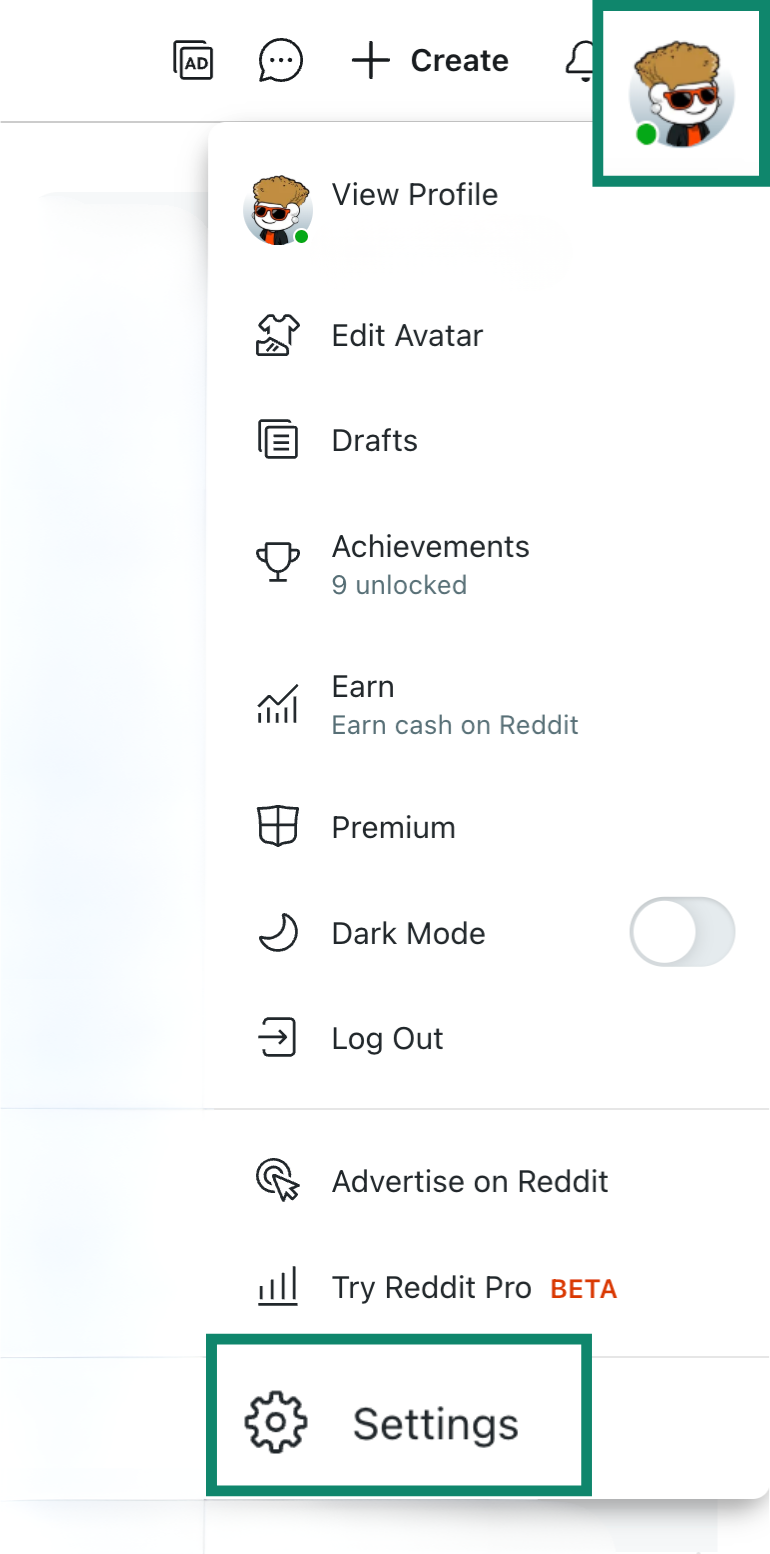Select View Profile from the menu
The width and height of the screenshot is (770, 1554).
[415, 195]
